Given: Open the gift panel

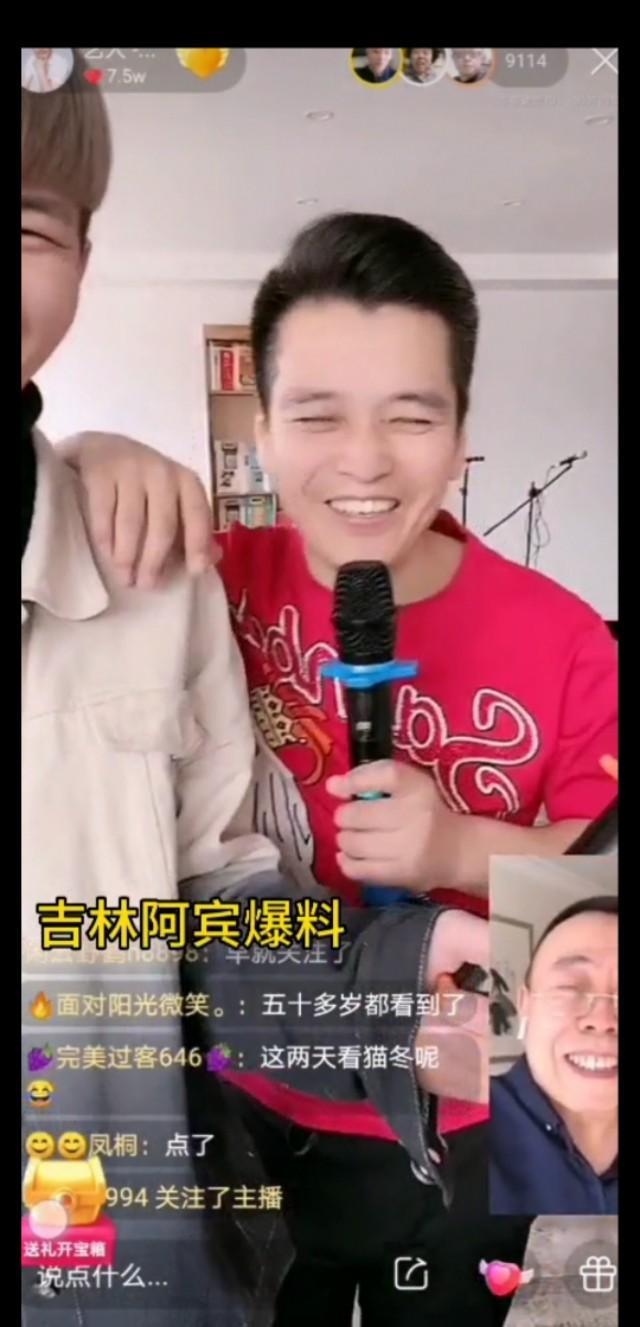Looking at the screenshot, I should [596, 1274].
